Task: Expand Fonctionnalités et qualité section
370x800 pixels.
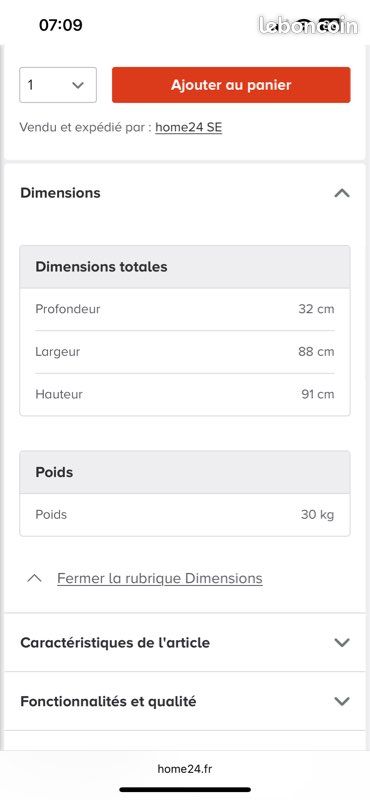Action: (185, 701)
